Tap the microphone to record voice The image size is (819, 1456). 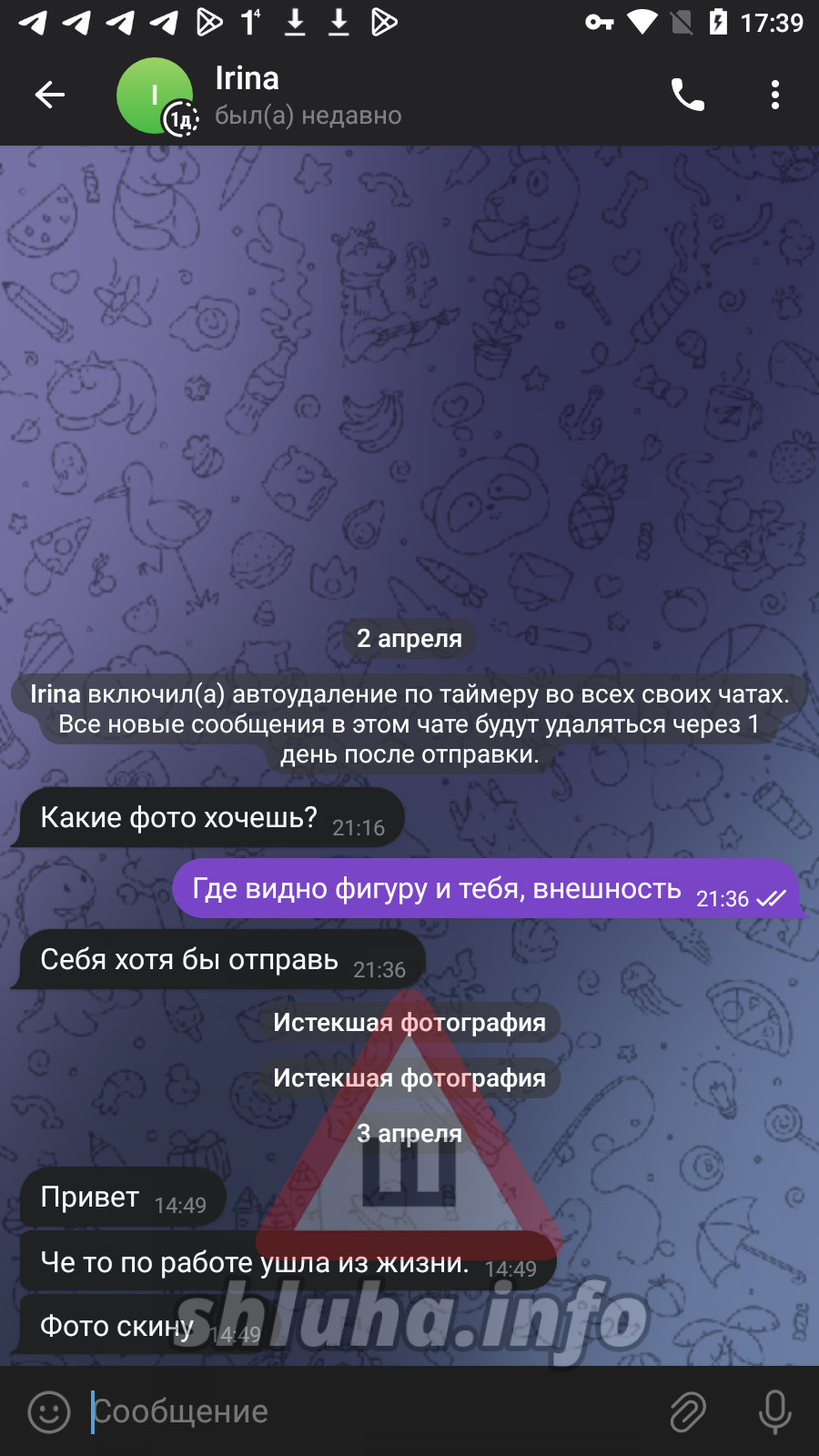[x=774, y=1412]
